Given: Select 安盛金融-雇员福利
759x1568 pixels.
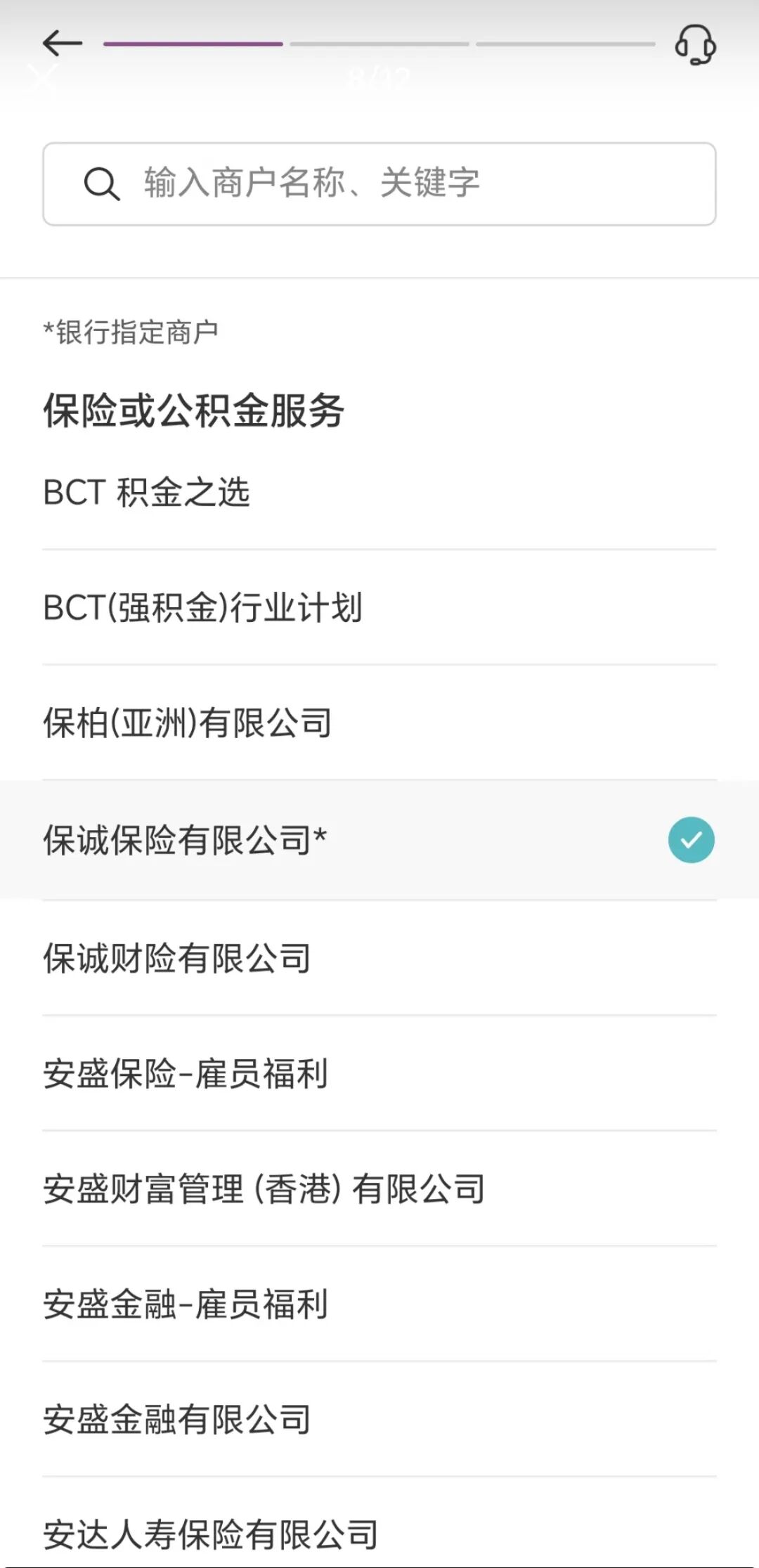Looking at the screenshot, I should [186, 1304].
